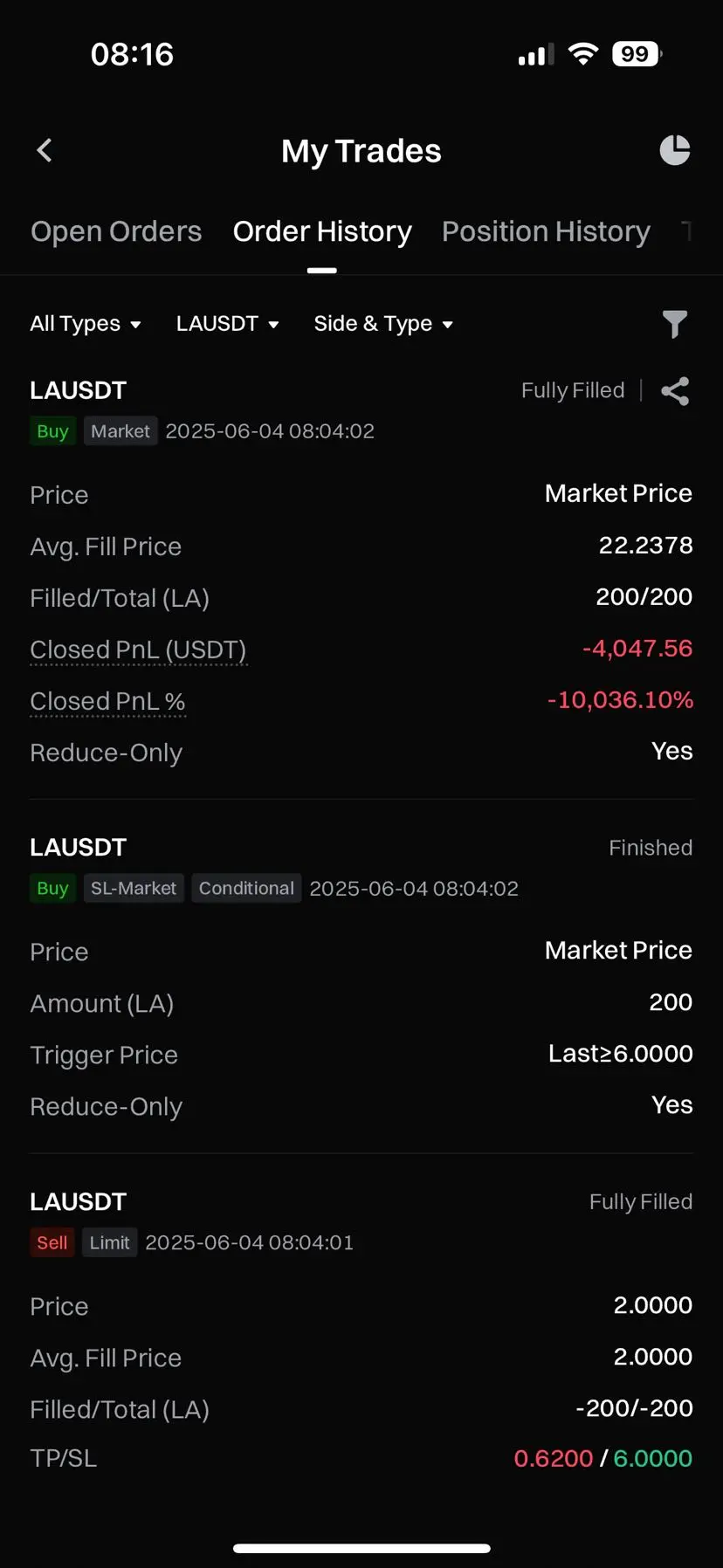
Task: Open the LAUSDT symbol dropdown
Action: 227,324
